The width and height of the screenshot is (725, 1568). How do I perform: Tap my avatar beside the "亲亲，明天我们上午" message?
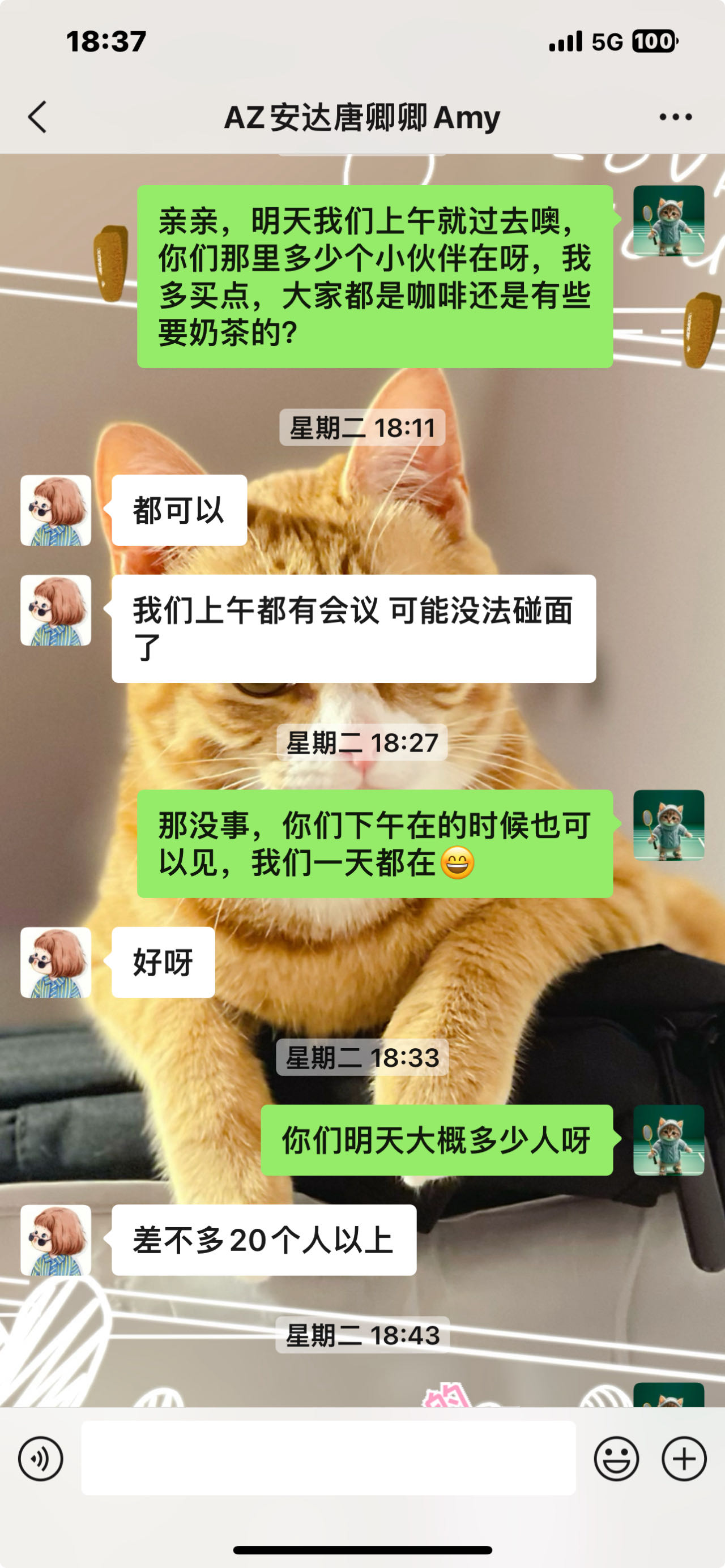pos(668,220)
